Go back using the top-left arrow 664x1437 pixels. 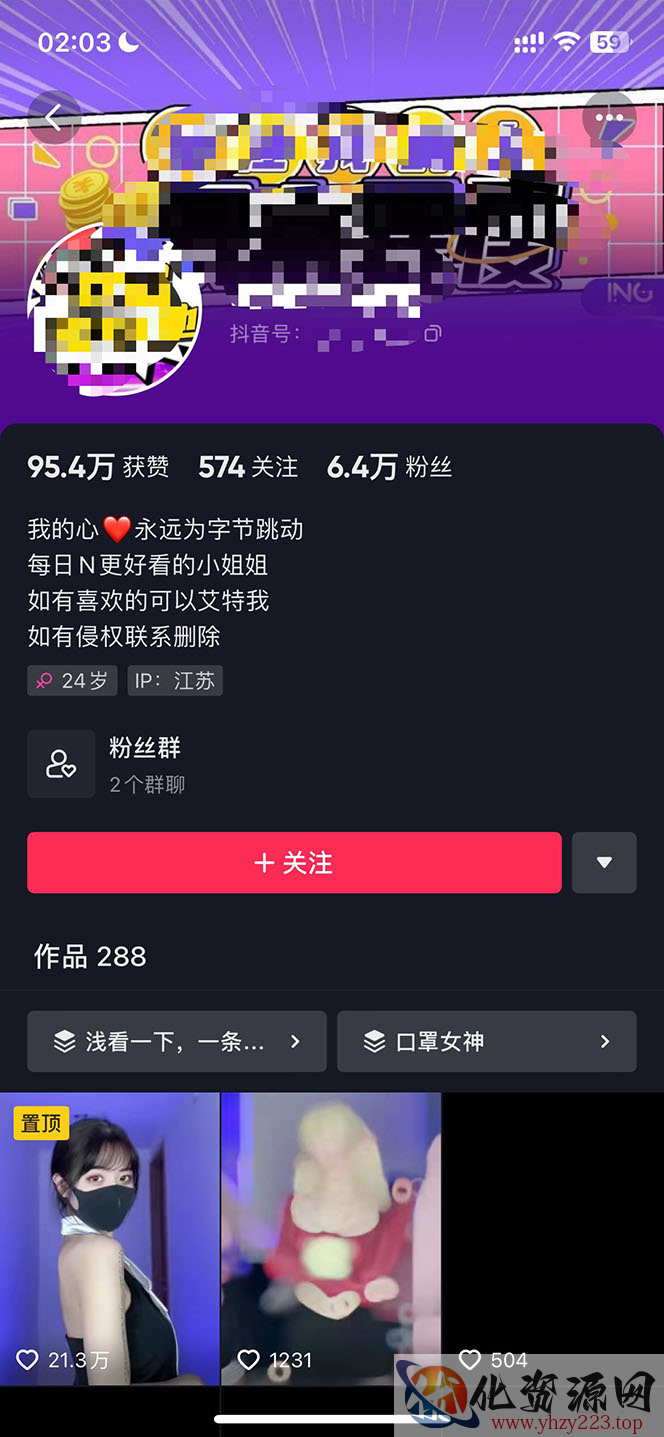pyautogui.click(x=54, y=118)
